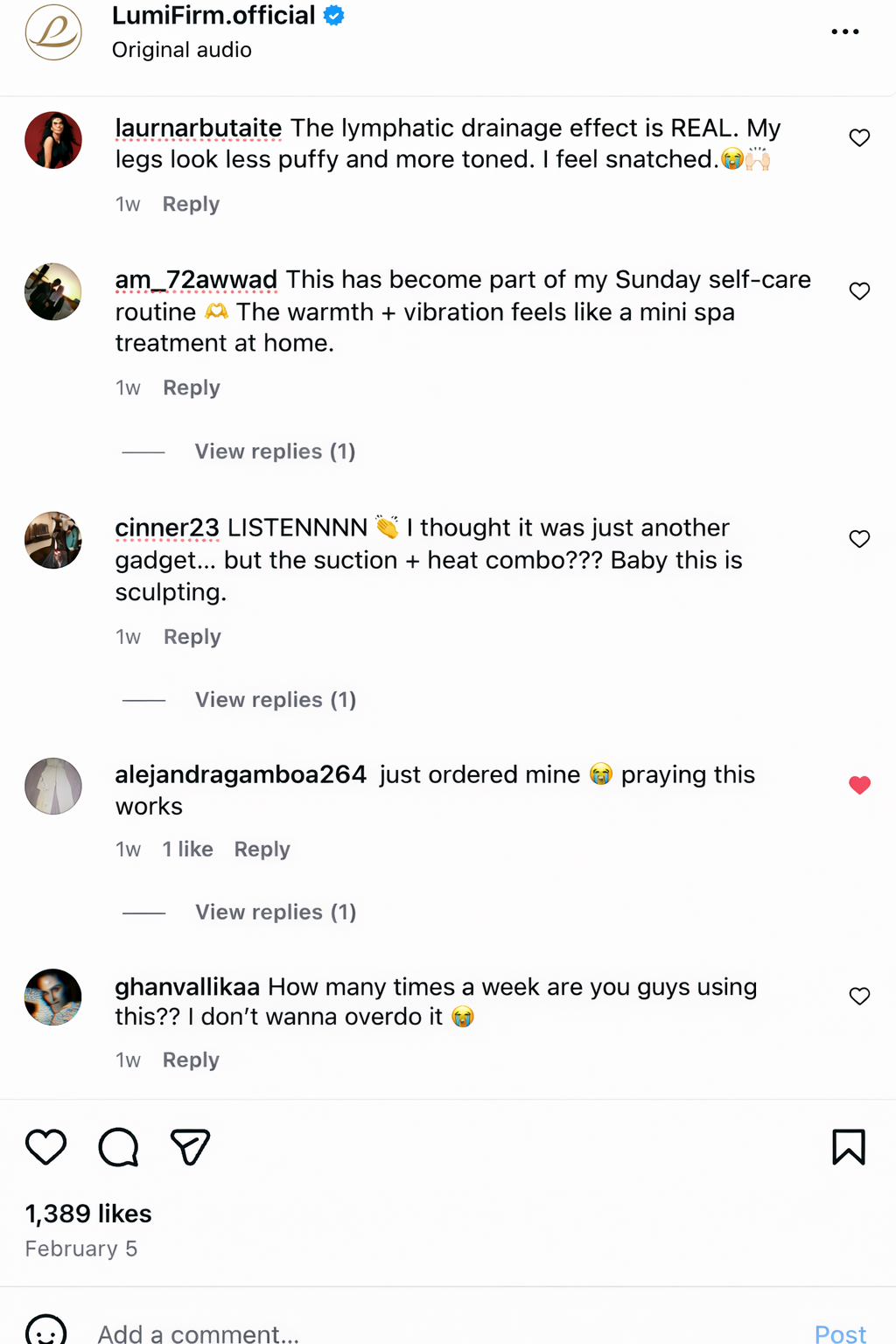
Task: Reply to alejandragamboa264's comment
Action: 262,850
